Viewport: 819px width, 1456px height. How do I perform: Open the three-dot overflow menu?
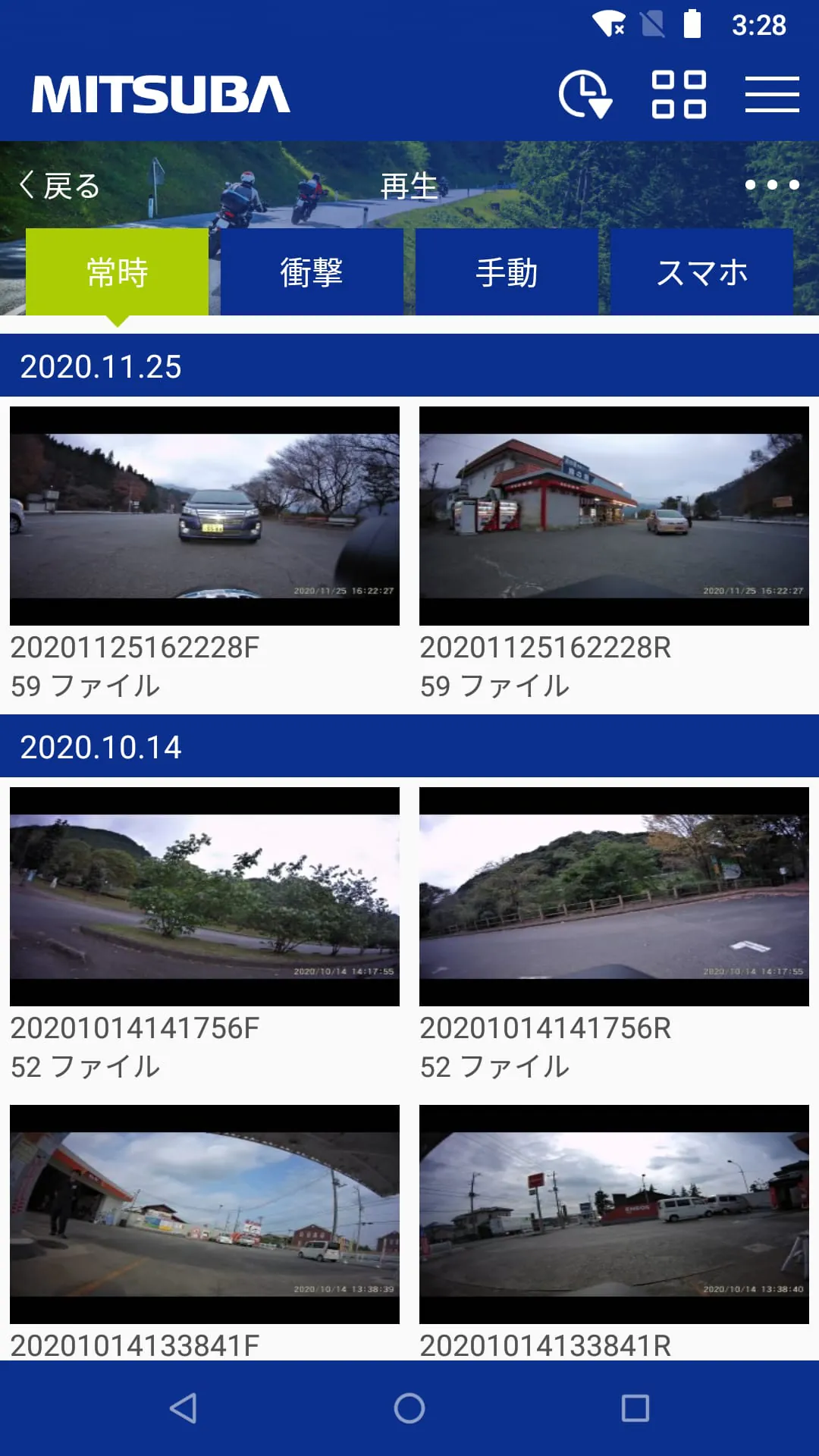[772, 184]
